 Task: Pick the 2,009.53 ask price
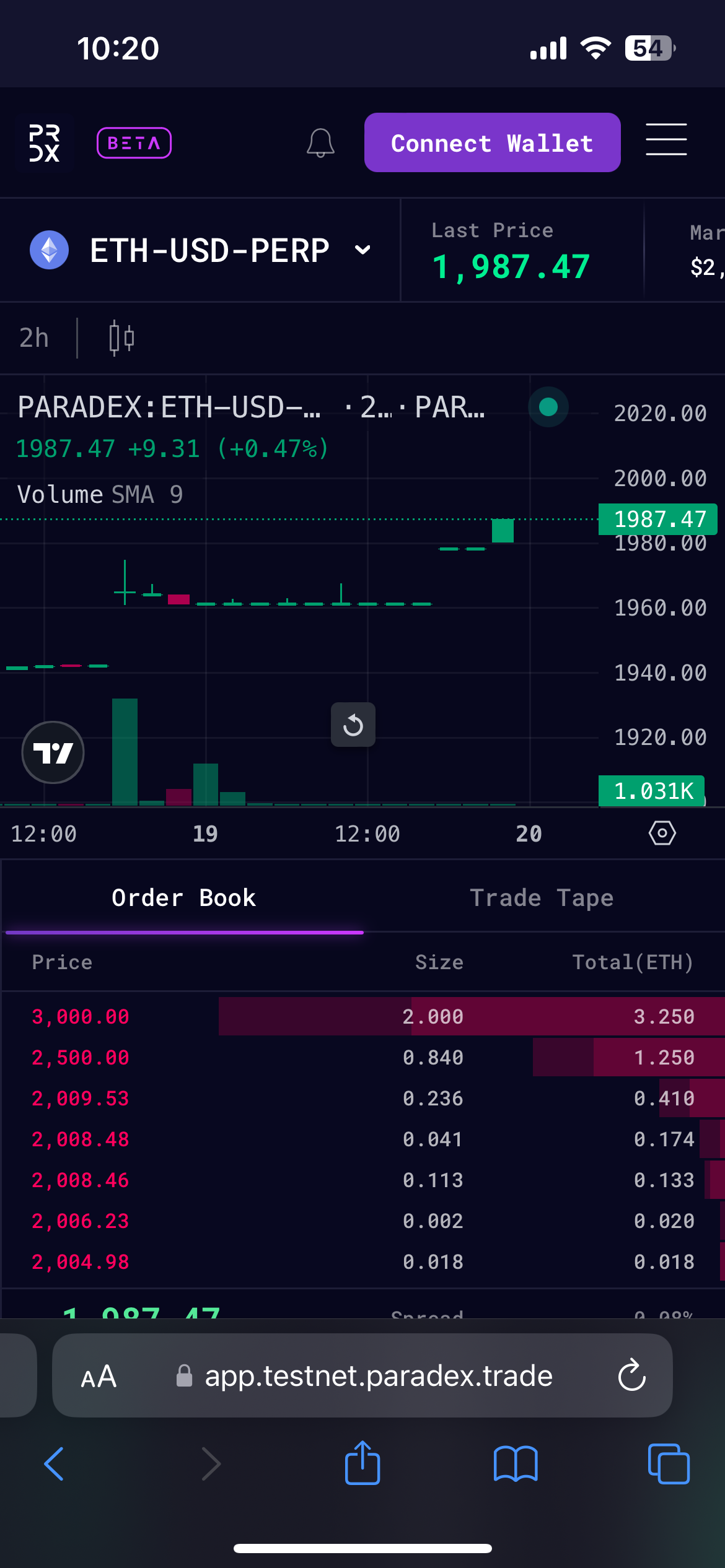tap(81, 1099)
